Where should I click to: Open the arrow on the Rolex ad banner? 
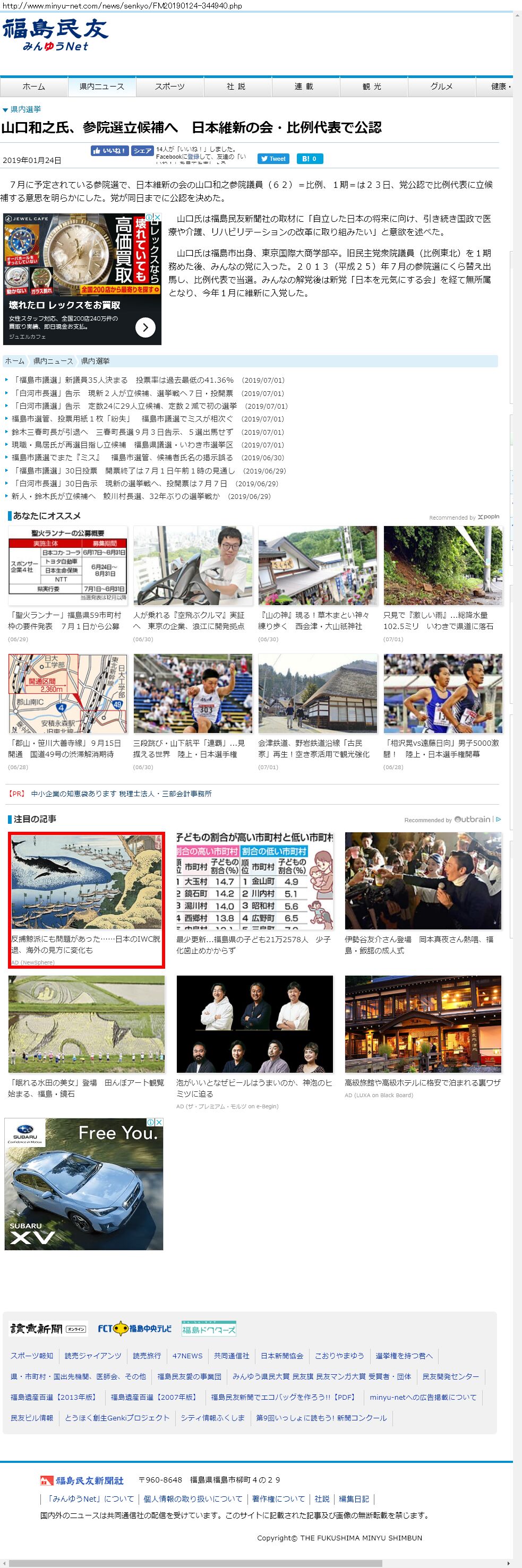[145, 328]
